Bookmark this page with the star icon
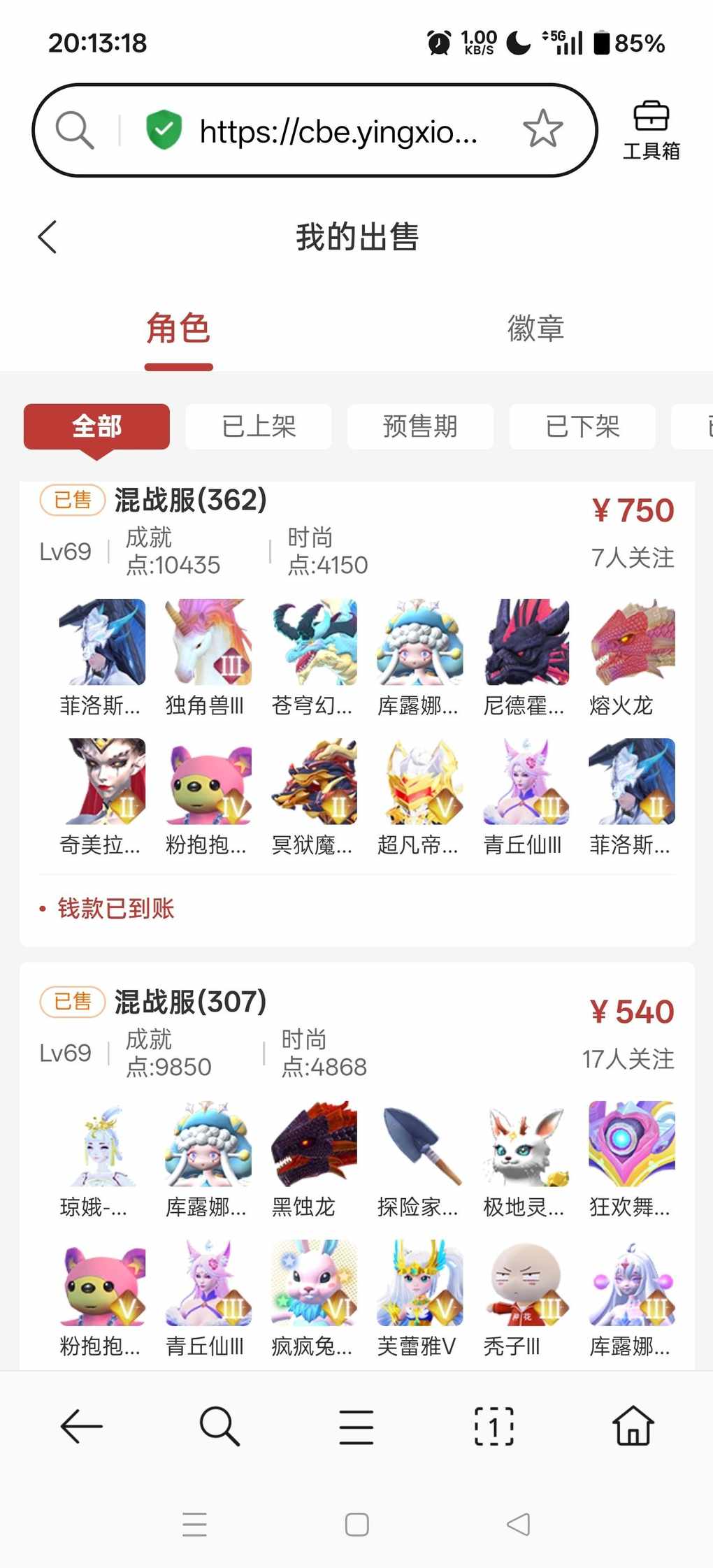 coord(542,129)
